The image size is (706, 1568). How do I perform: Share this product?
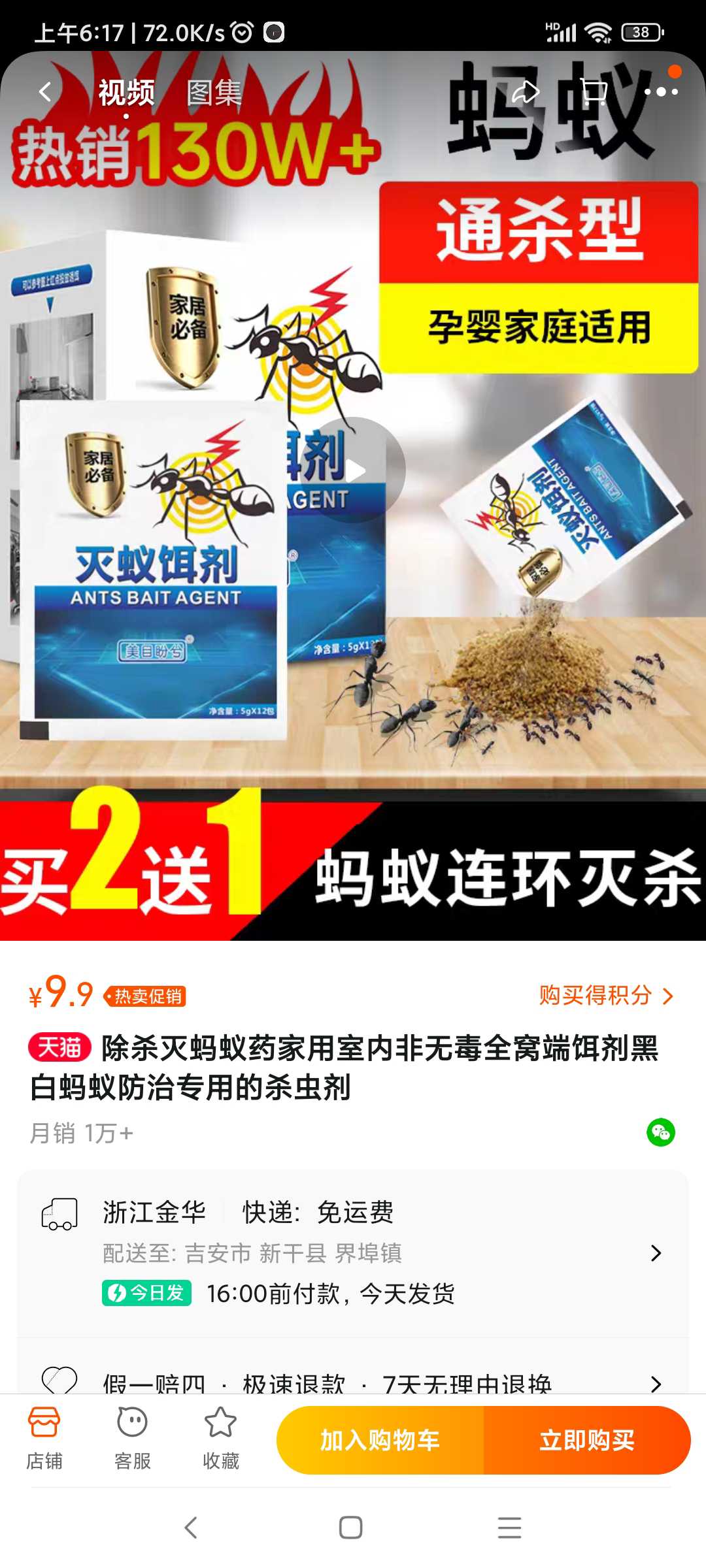tap(526, 92)
